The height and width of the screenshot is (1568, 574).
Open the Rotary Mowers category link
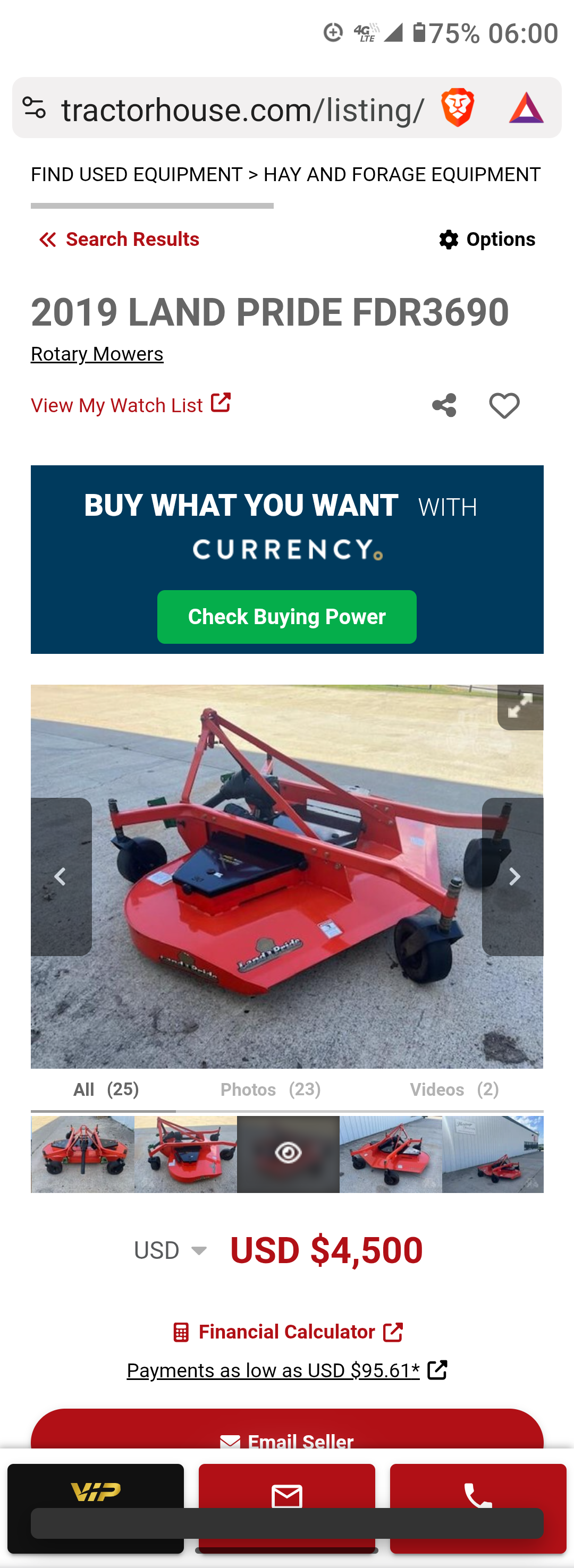click(x=97, y=354)
